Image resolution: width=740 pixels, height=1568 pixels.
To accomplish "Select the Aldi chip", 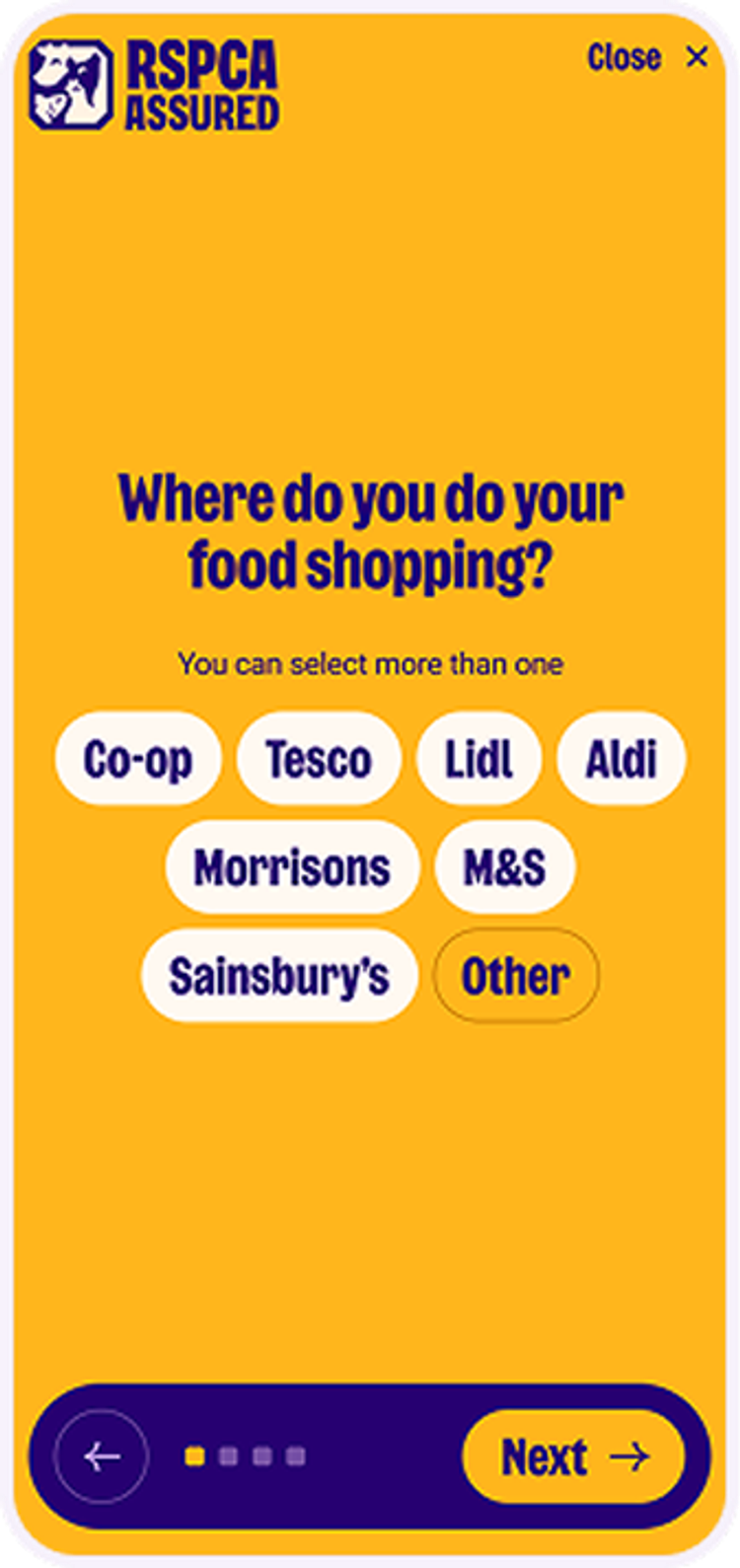I will (622, 759).
